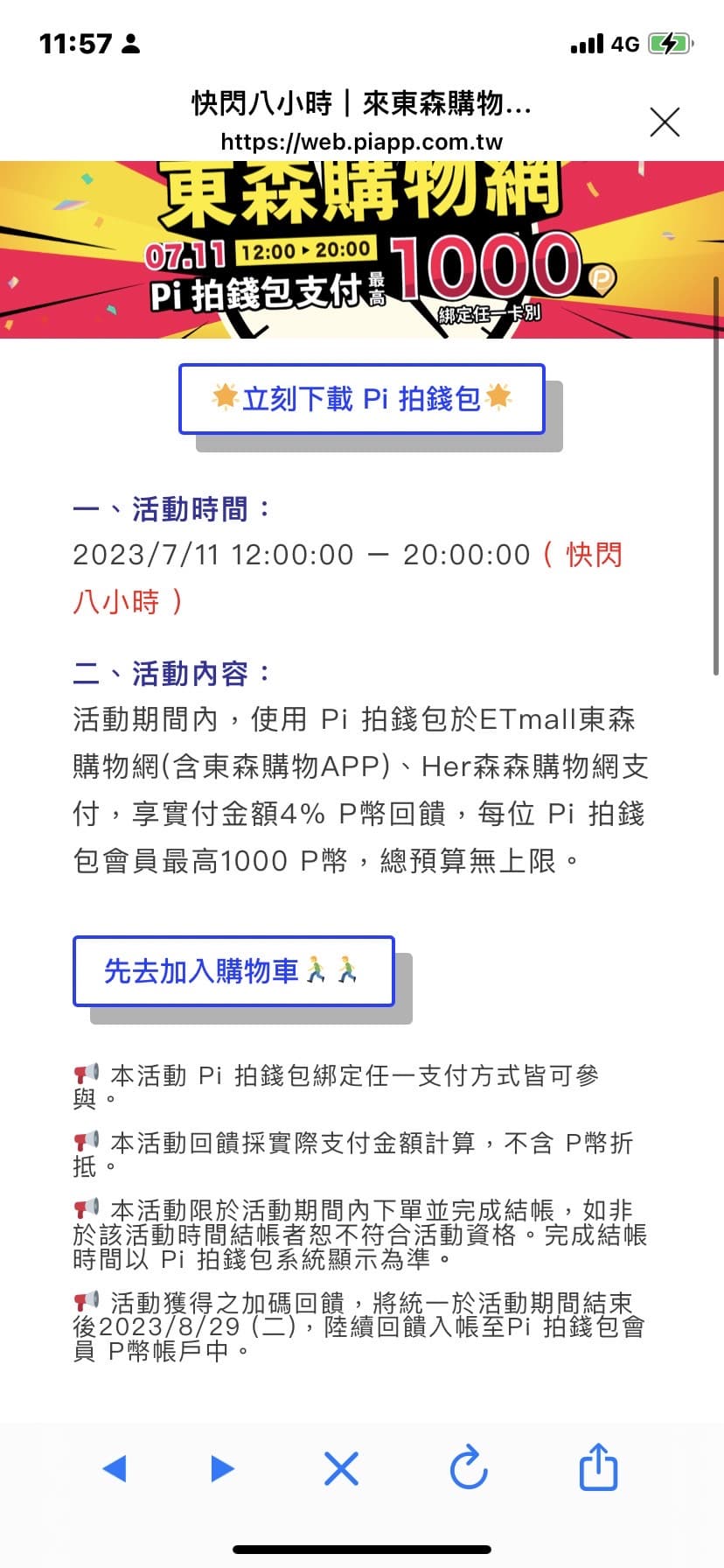Image resolution: width=724 pixels, height=1568 pixels.
Task: Tap the forward navigation arrow
Action: point(220,1468)
